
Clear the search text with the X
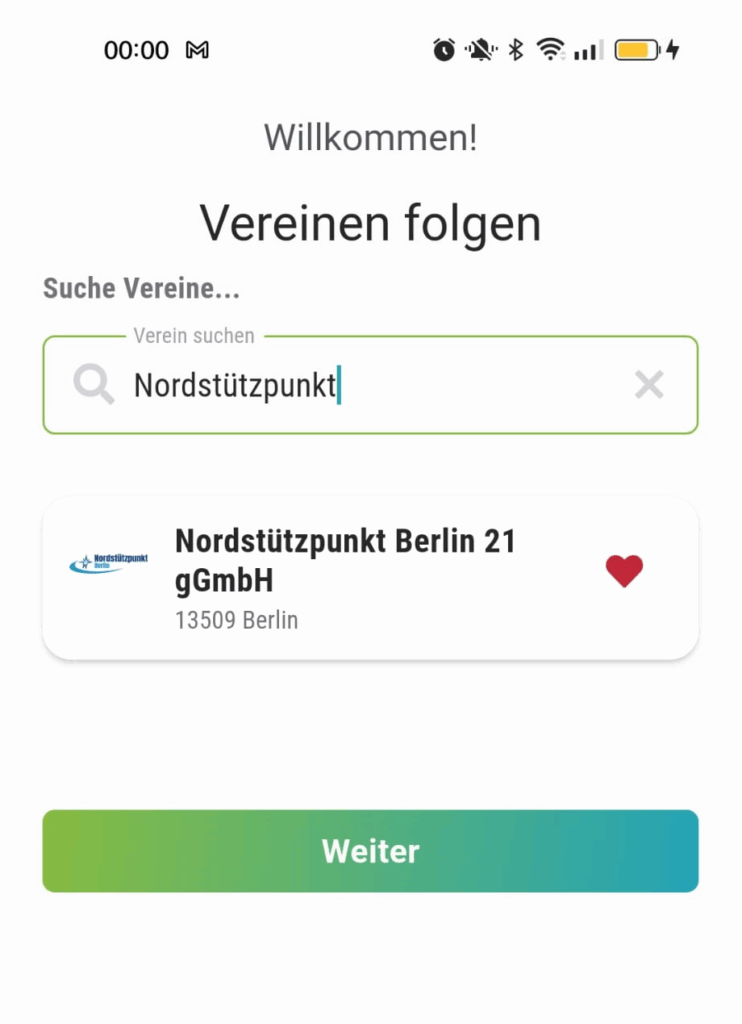pos(649,385)
